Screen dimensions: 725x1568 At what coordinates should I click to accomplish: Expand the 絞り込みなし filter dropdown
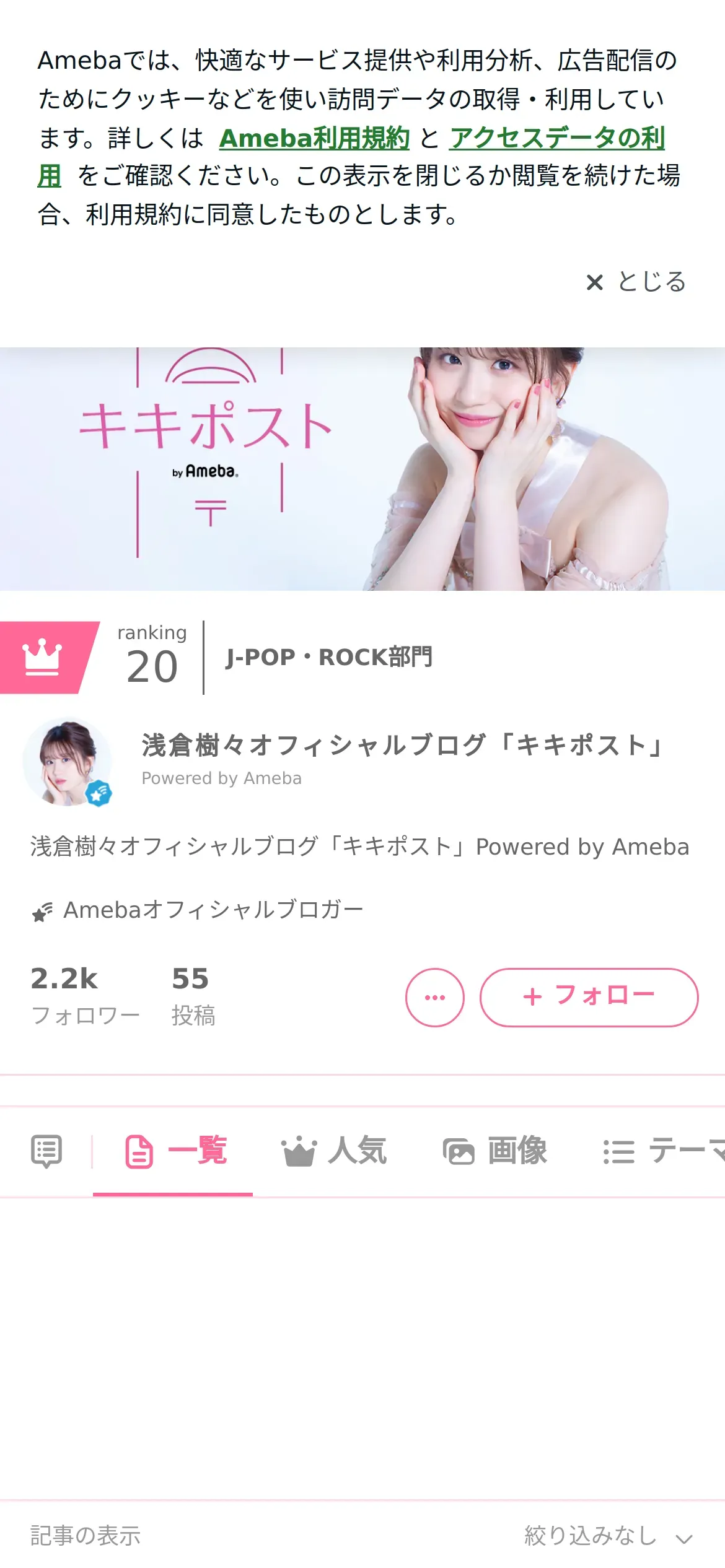(609, 1536)
